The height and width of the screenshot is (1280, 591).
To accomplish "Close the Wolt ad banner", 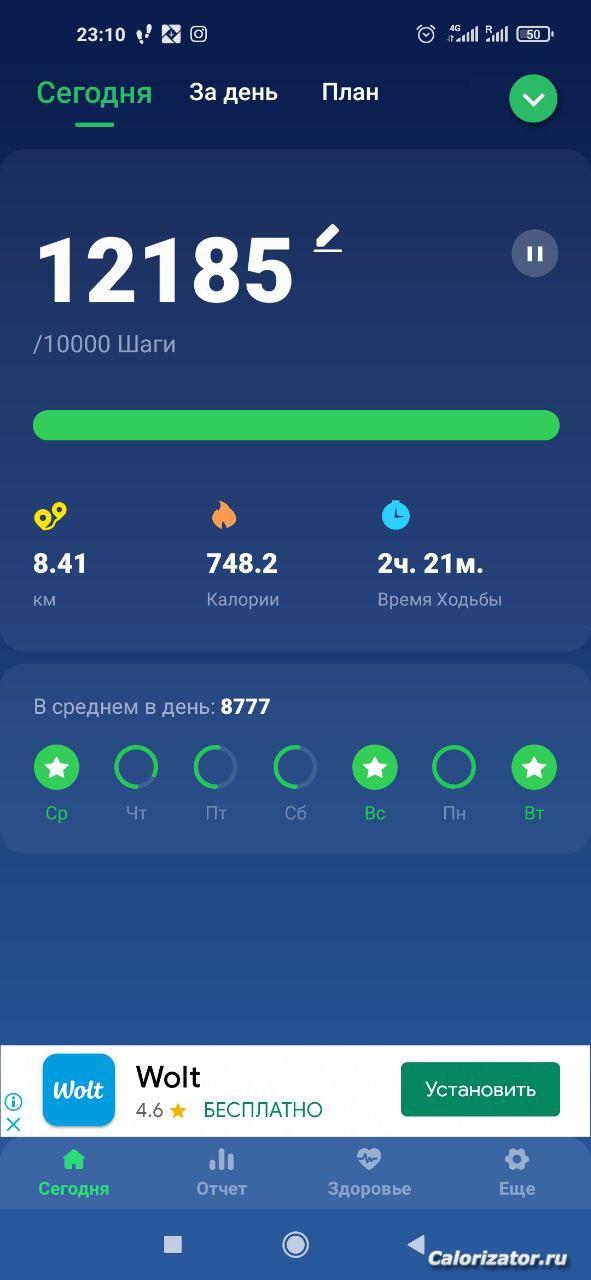I will (13, 1124).
